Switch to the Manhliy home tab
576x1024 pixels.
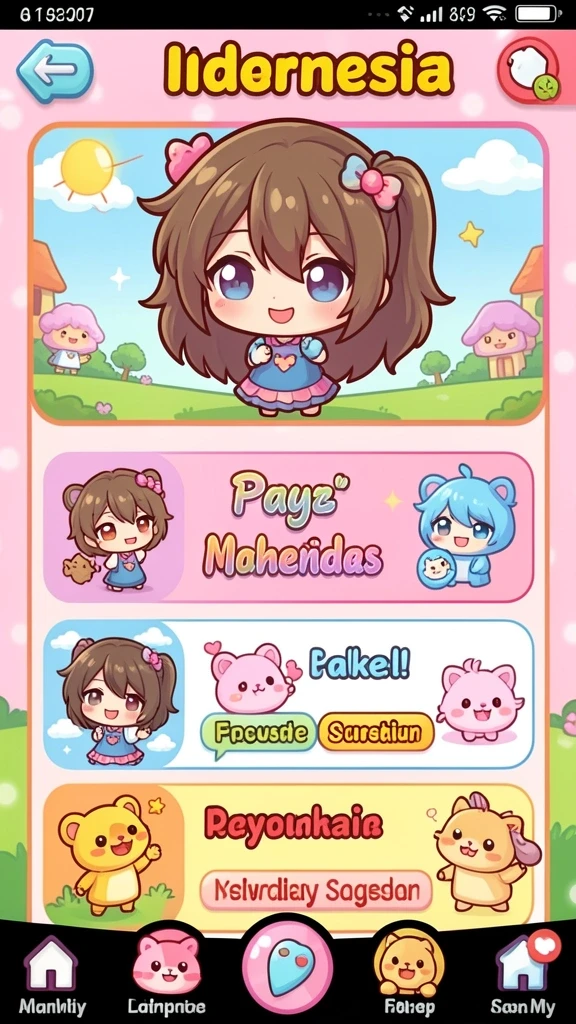point(52,976)
